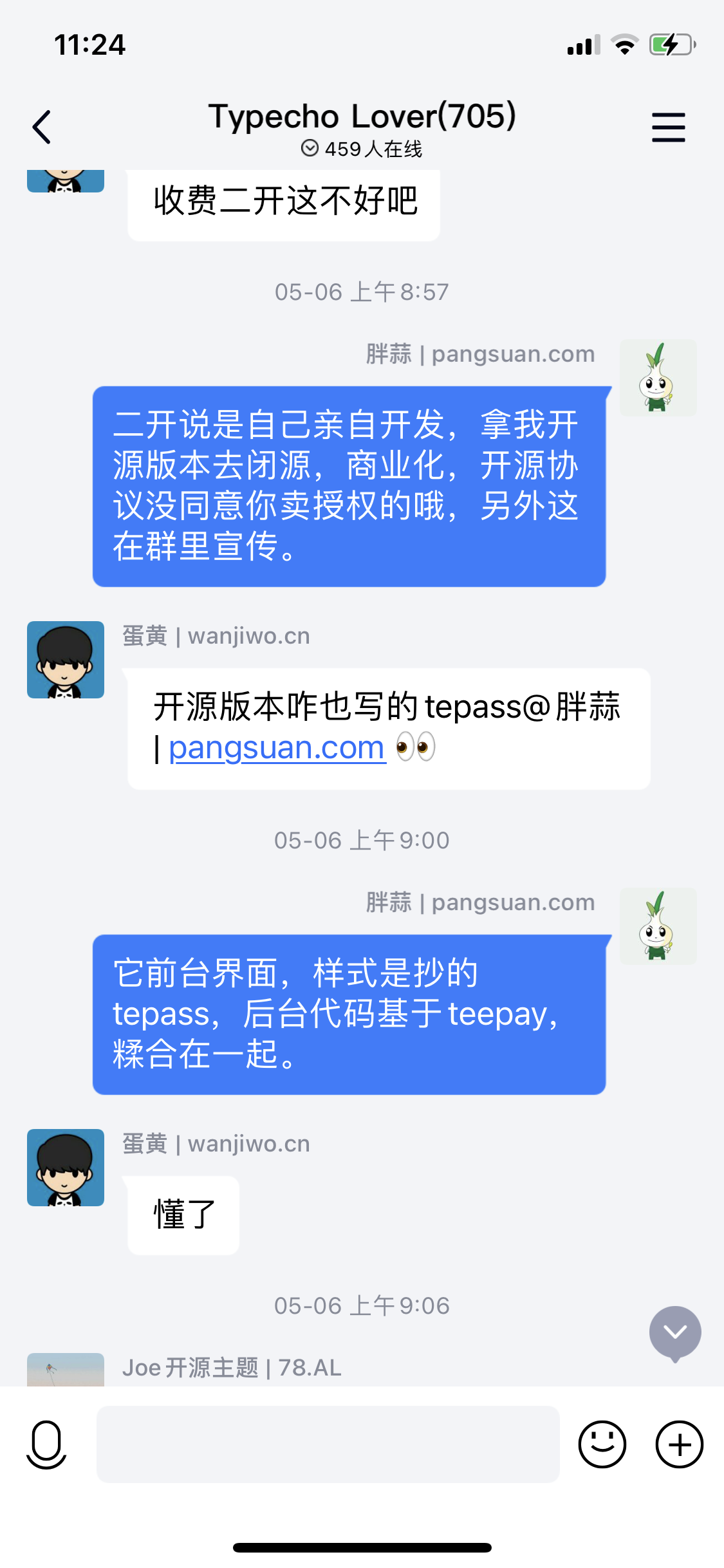Tap the voice input microphone icon
Screen dimensions: 724x1568
tap(46, 1444)
